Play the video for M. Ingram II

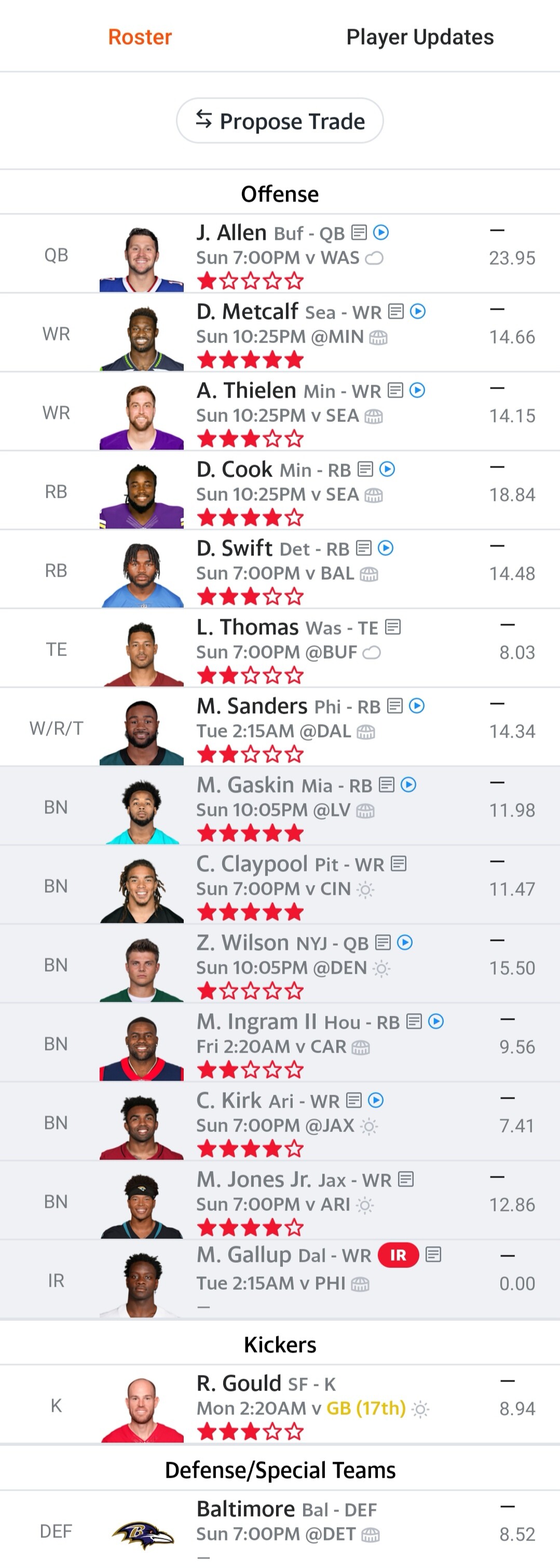point(436,1021)
